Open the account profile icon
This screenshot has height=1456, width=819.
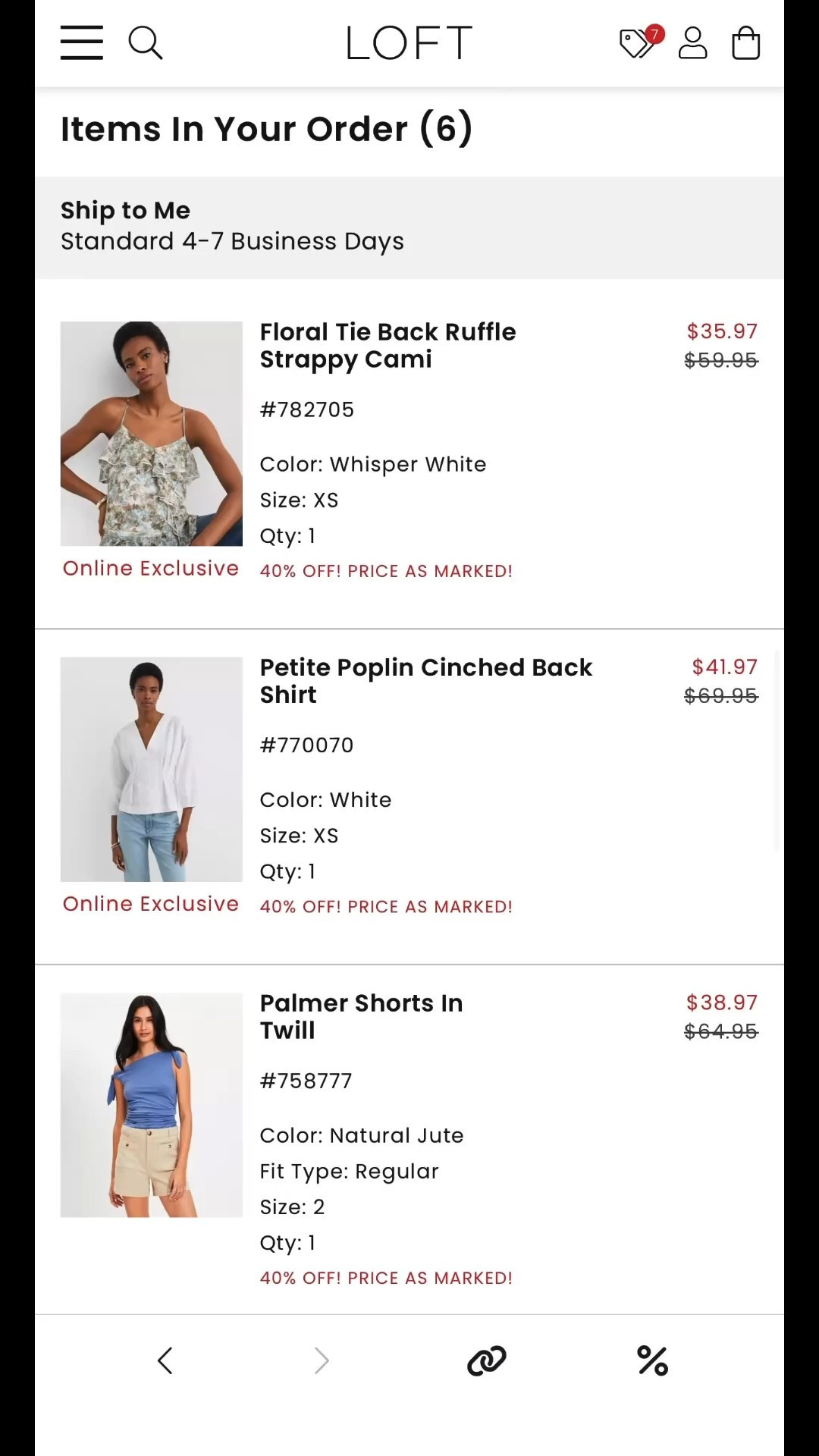[692, 42]
